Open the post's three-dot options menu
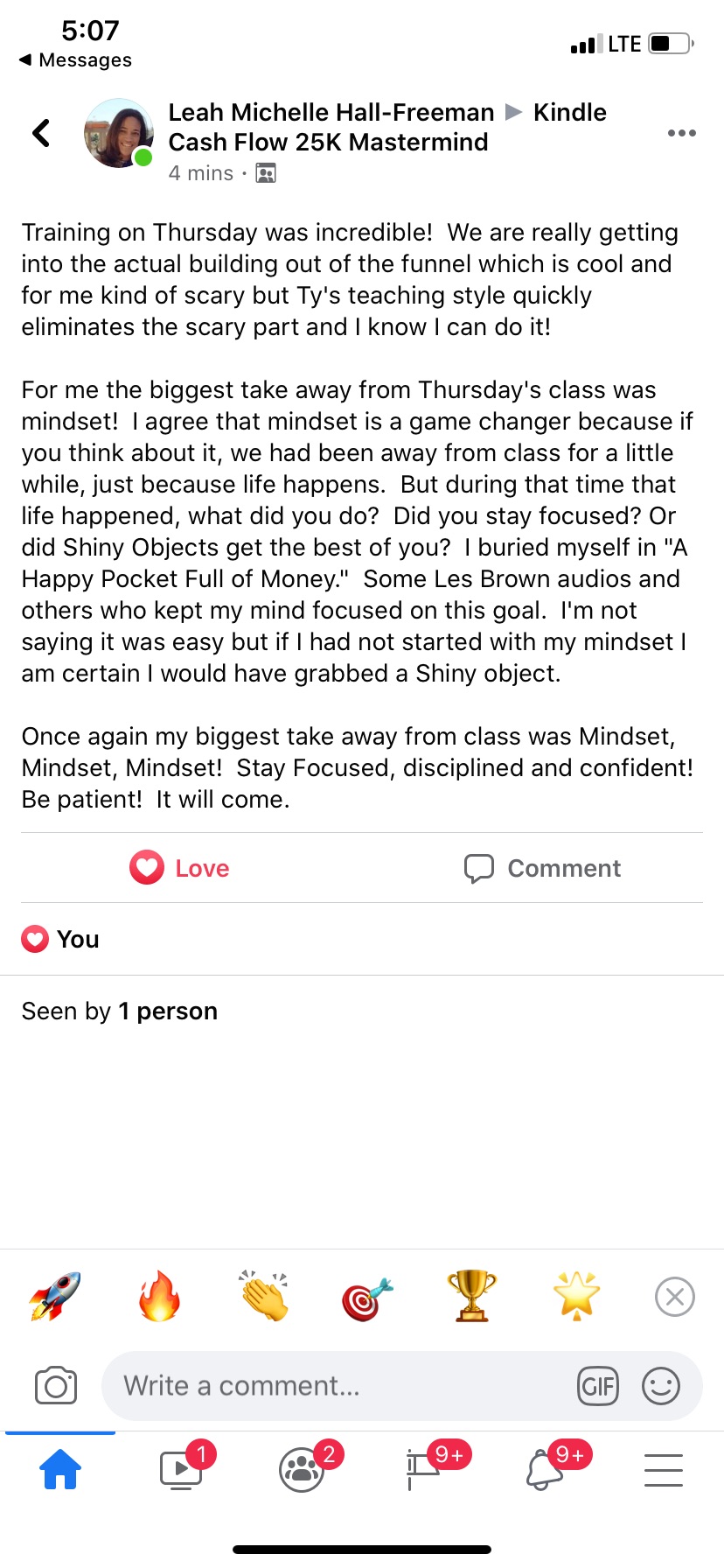This screenshot has width=724, height=1568. coord(681,133)
